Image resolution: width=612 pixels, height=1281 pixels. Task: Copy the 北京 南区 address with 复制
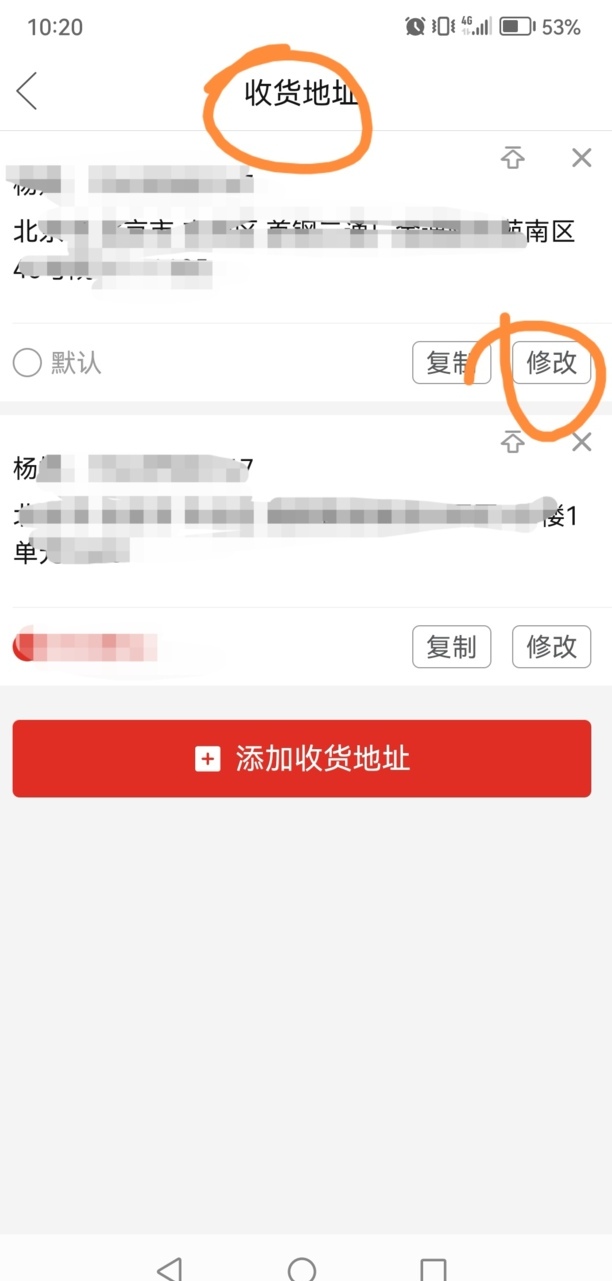[x=451, y=363]
